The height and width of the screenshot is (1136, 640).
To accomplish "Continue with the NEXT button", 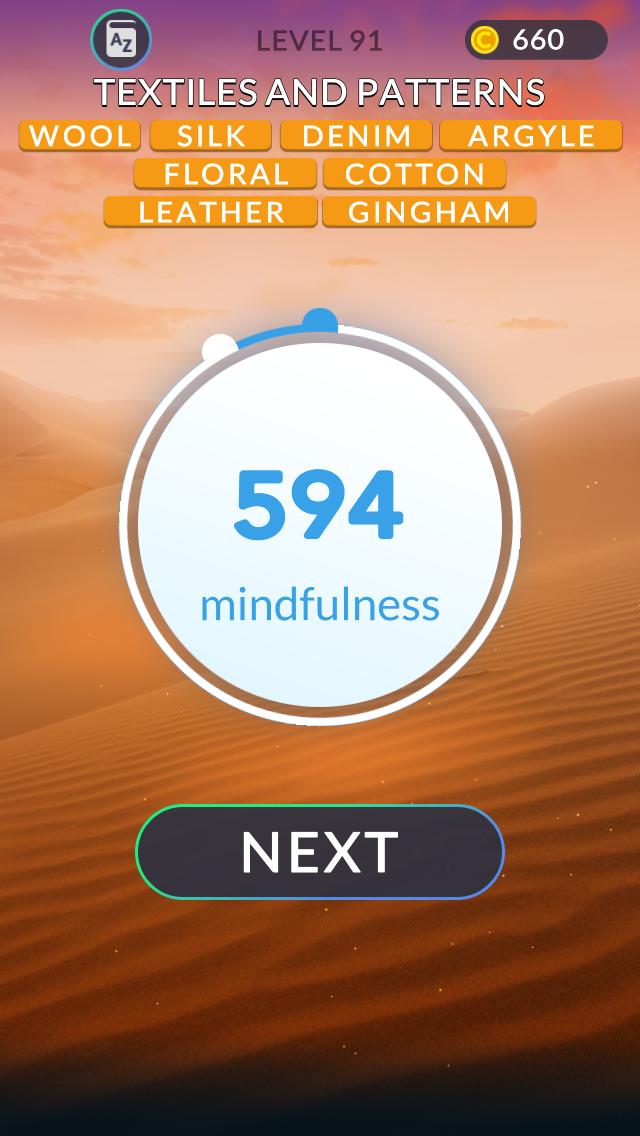I will click(320, 852).
